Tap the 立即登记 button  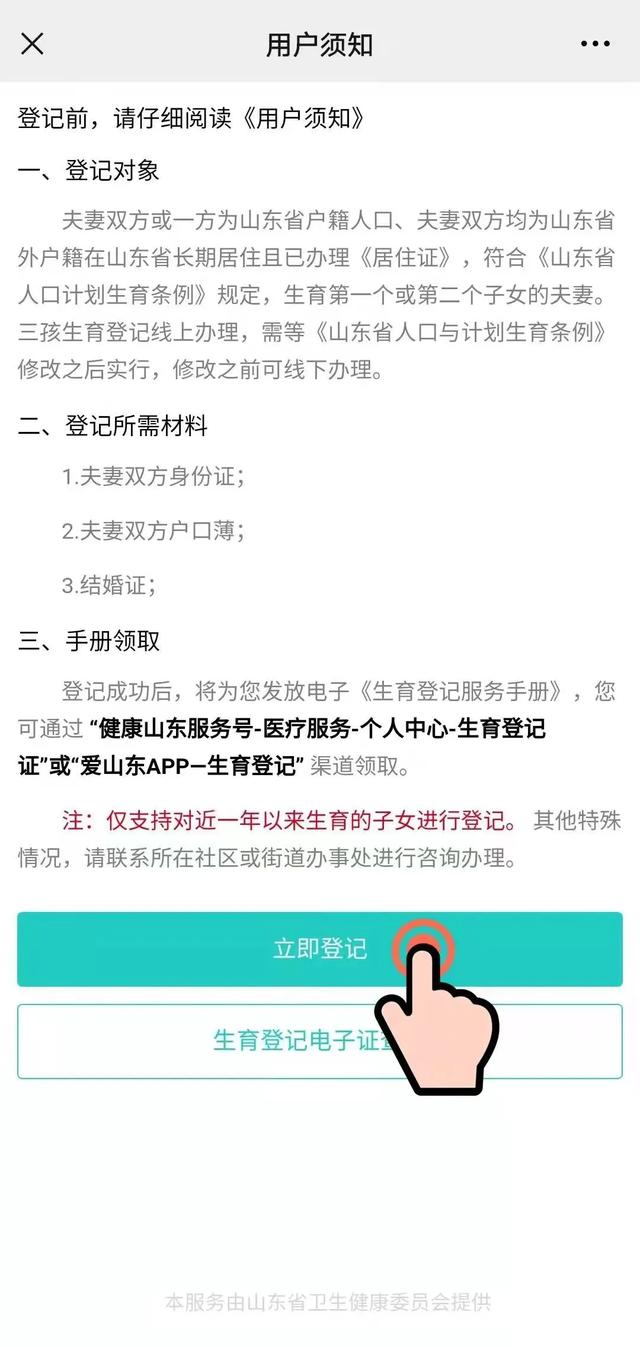[320, 949]
